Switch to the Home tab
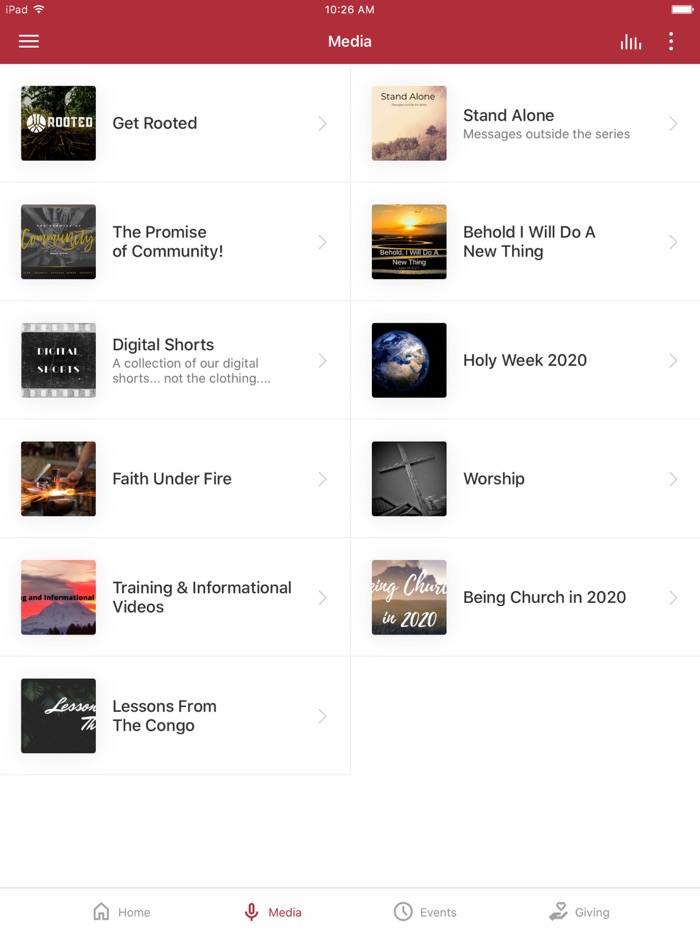The image size is (700, 934). click(121, 912)
